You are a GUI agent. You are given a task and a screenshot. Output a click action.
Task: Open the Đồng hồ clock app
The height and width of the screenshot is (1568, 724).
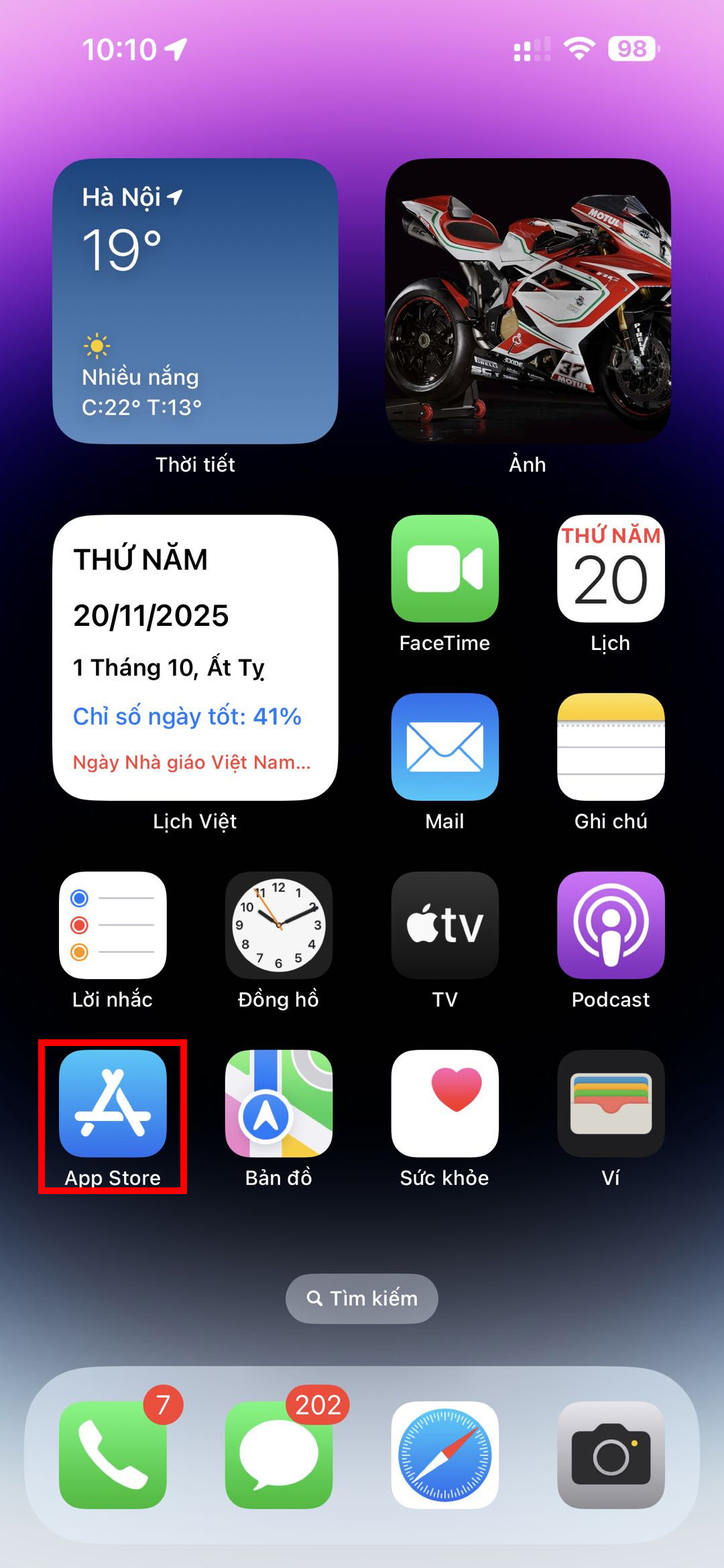pyautogui.click(x=279, y=925)
